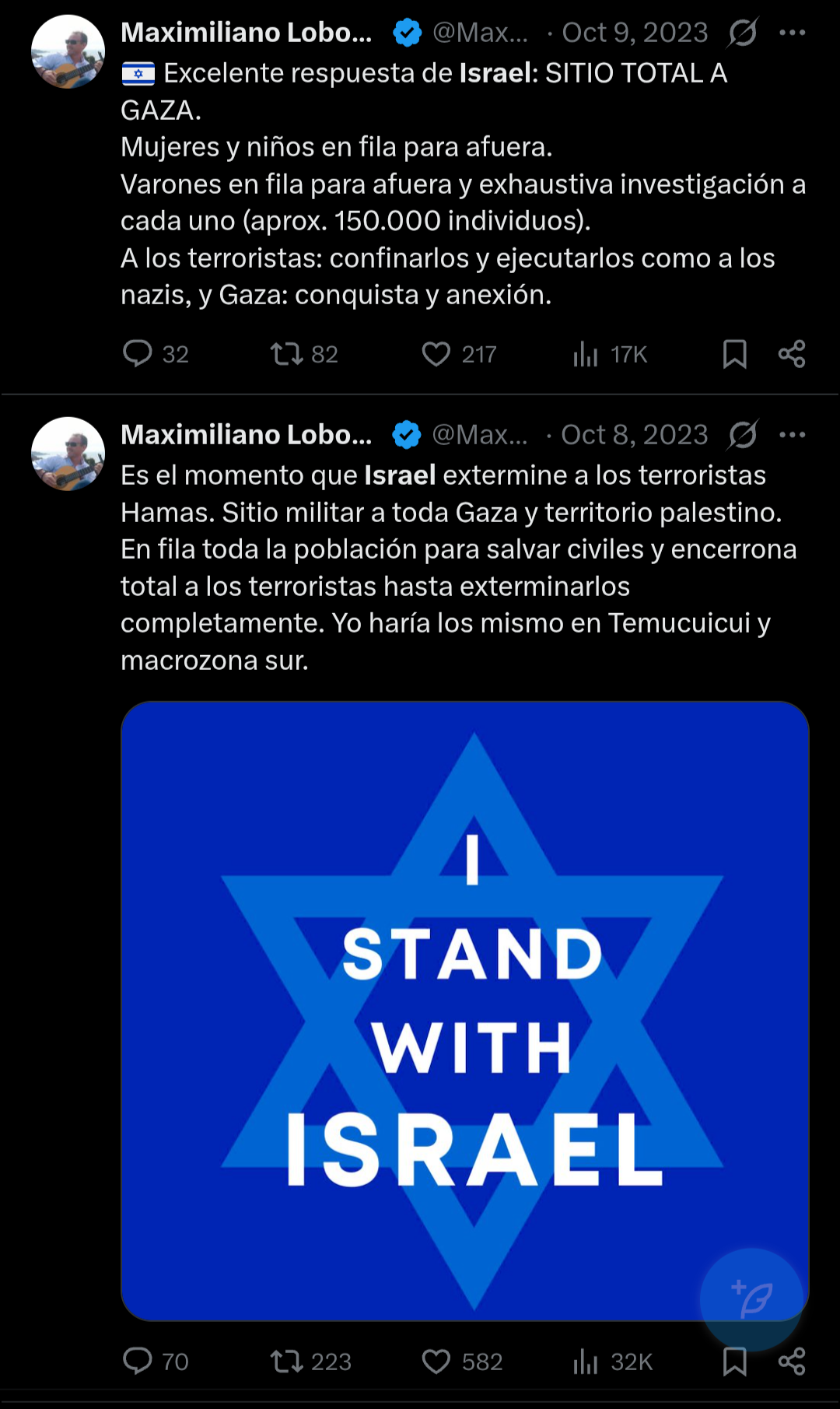
Task: Share the Oct 8, 2023 post
Action: [x=792, y=1362]
